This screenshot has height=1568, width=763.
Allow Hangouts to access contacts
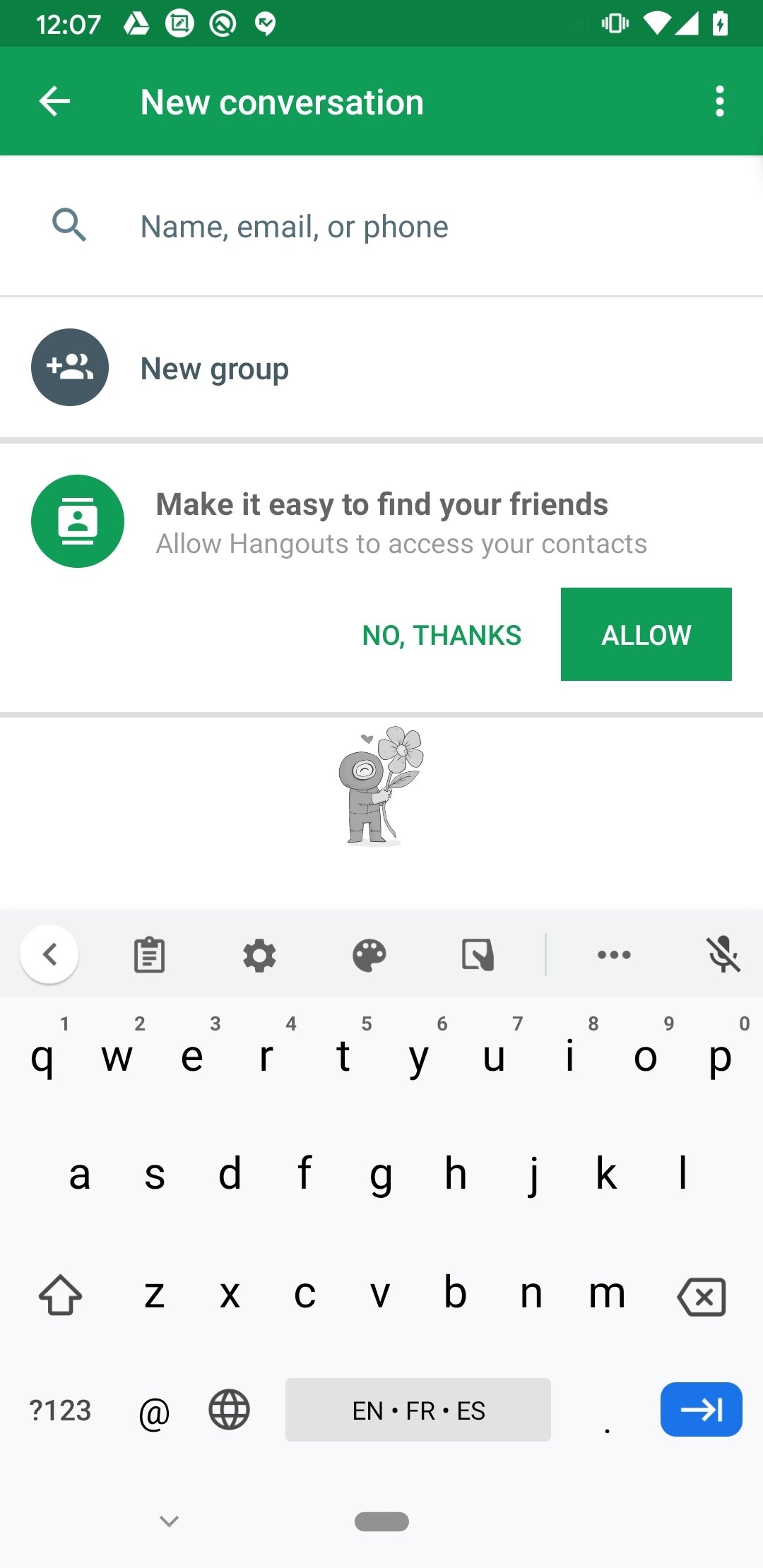coord(646,635)
